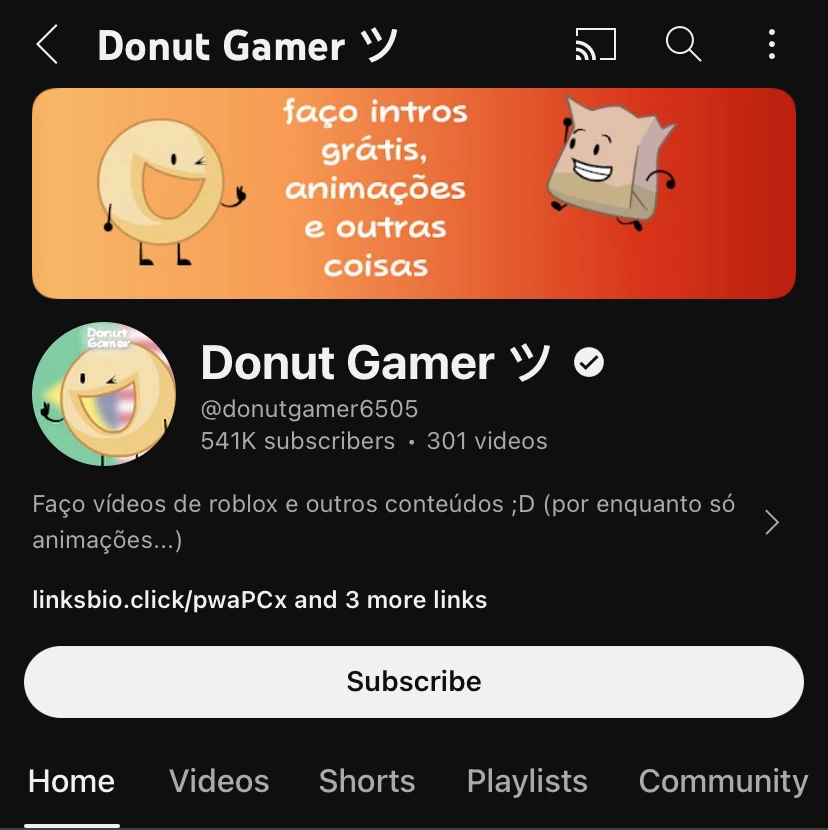Open search with the magnifying glass icon
This screenshot has height=830, width=828.
[x=683, y=44]
